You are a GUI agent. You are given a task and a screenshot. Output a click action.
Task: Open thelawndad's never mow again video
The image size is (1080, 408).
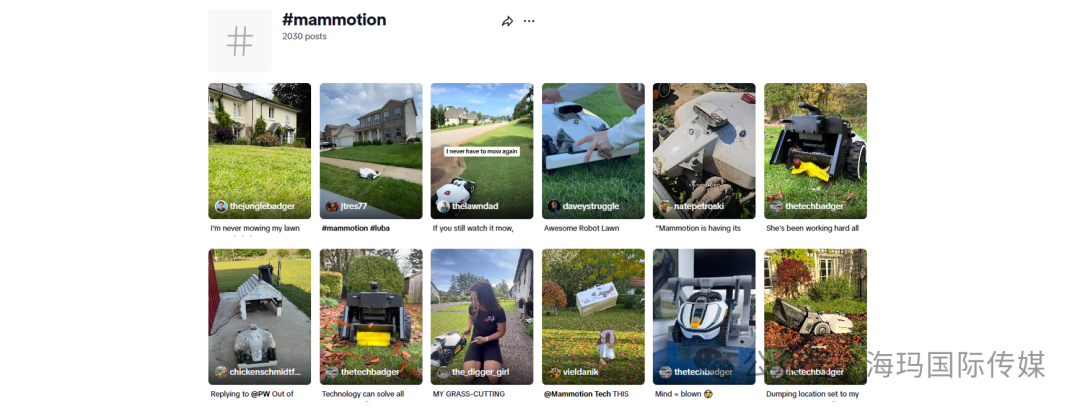481,150
